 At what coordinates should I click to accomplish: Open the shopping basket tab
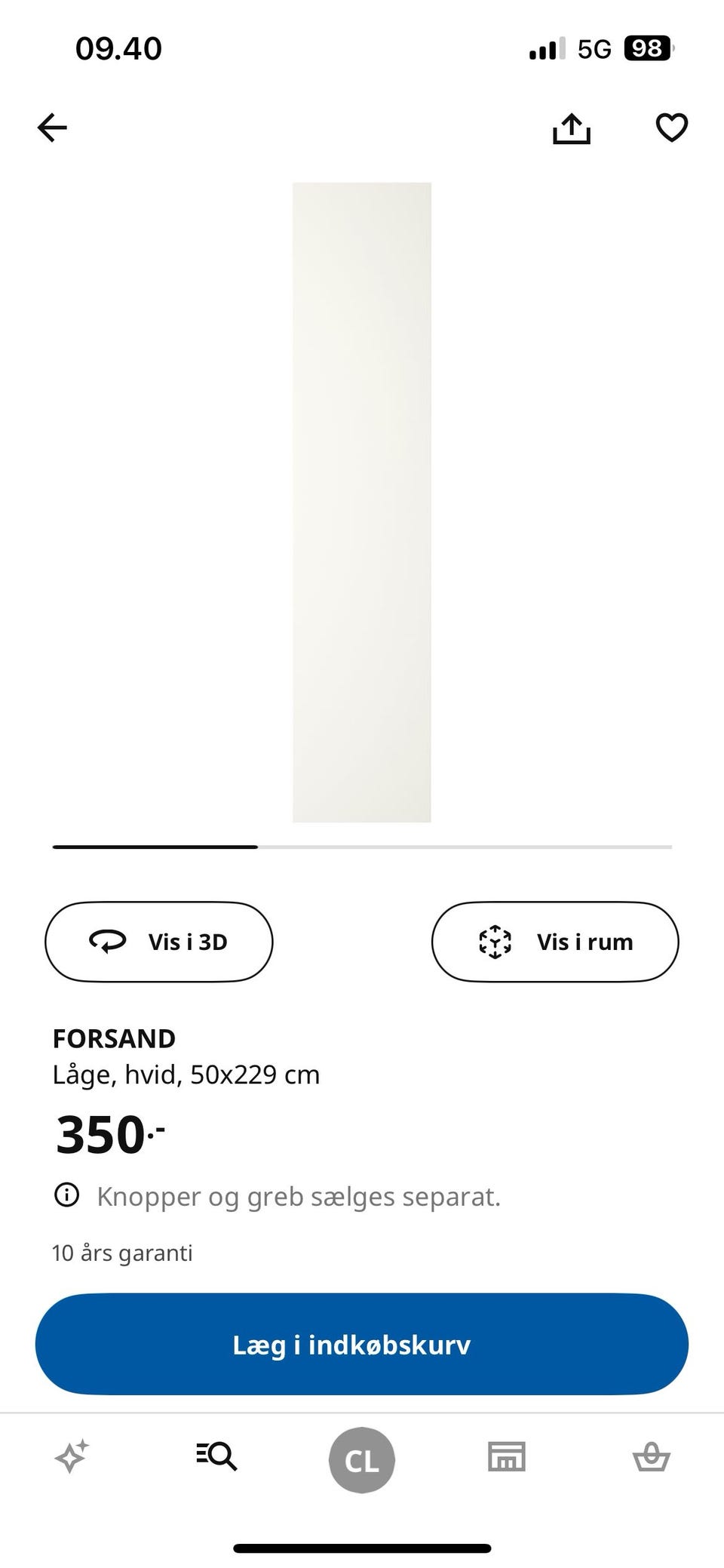click(x=651, y=1456)
